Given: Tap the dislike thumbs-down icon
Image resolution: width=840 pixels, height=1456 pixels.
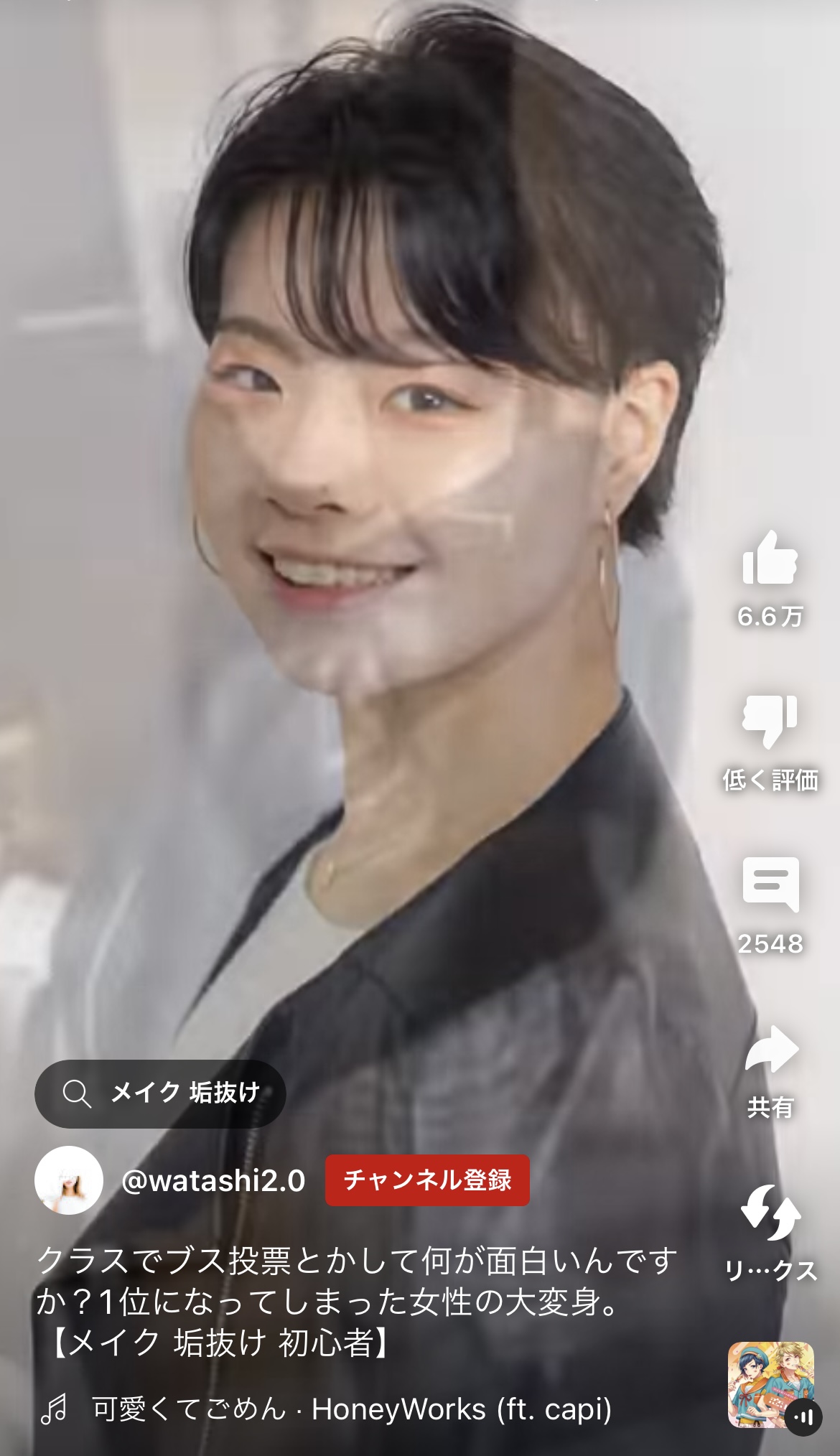Looking at the screenshot, I should click(770, 722).
